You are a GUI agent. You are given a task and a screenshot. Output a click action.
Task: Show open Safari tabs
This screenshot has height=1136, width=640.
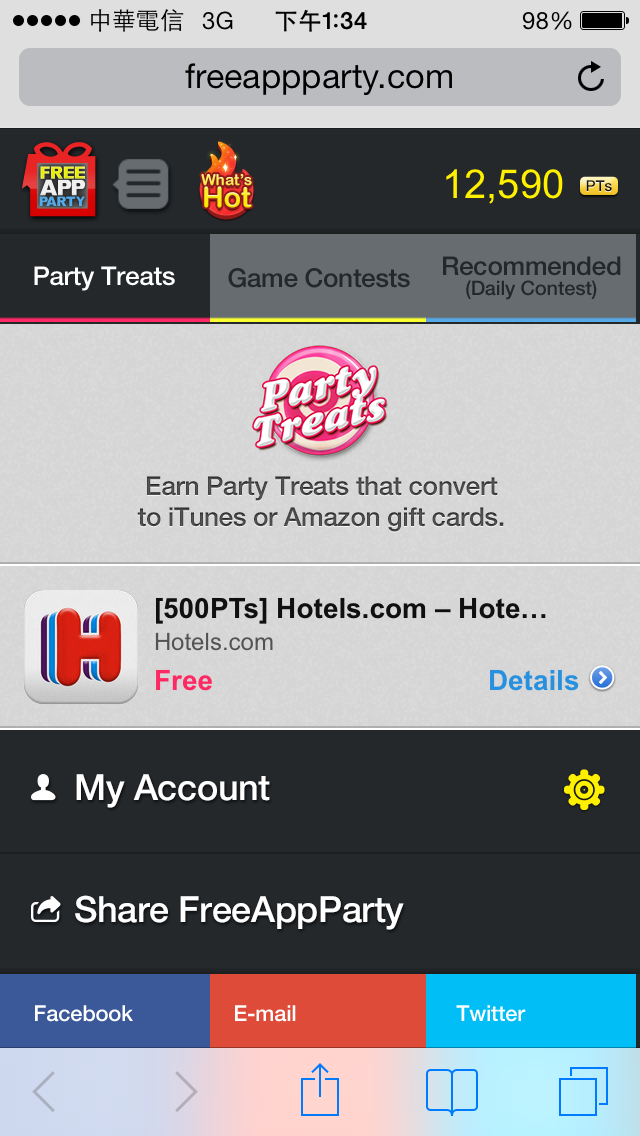[x=583, y=1091]
